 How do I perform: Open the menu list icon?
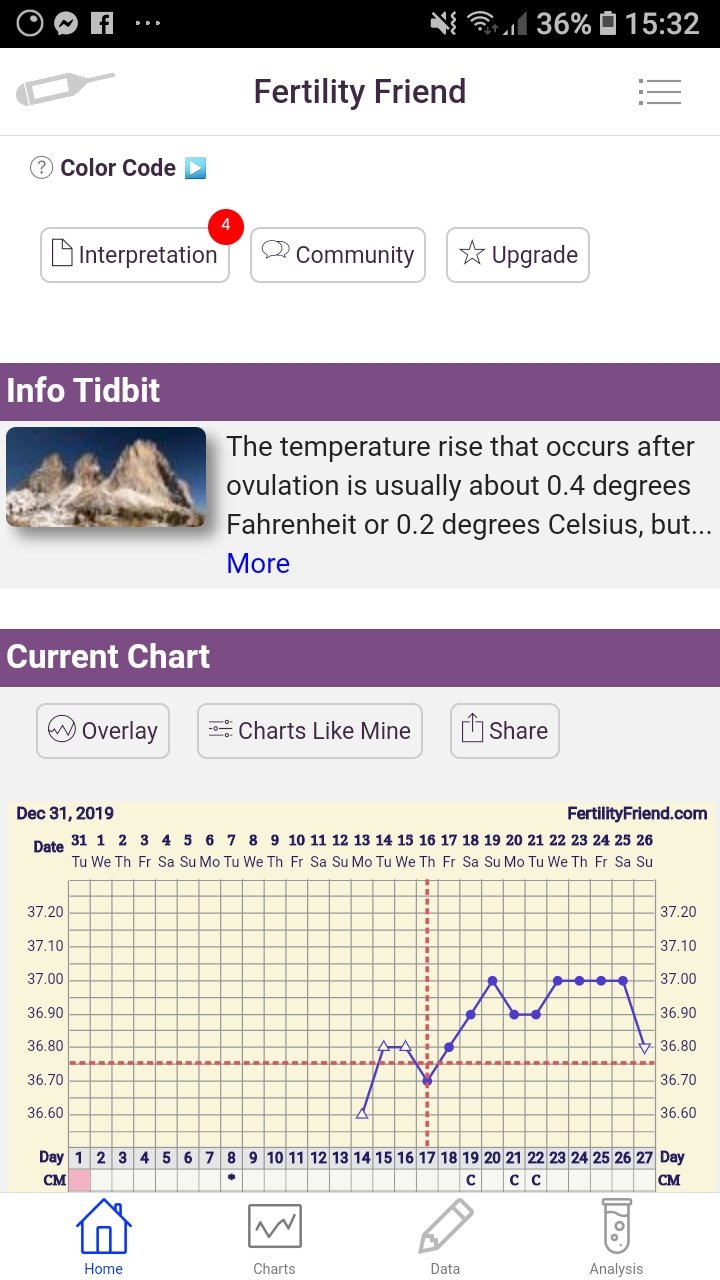659,92
